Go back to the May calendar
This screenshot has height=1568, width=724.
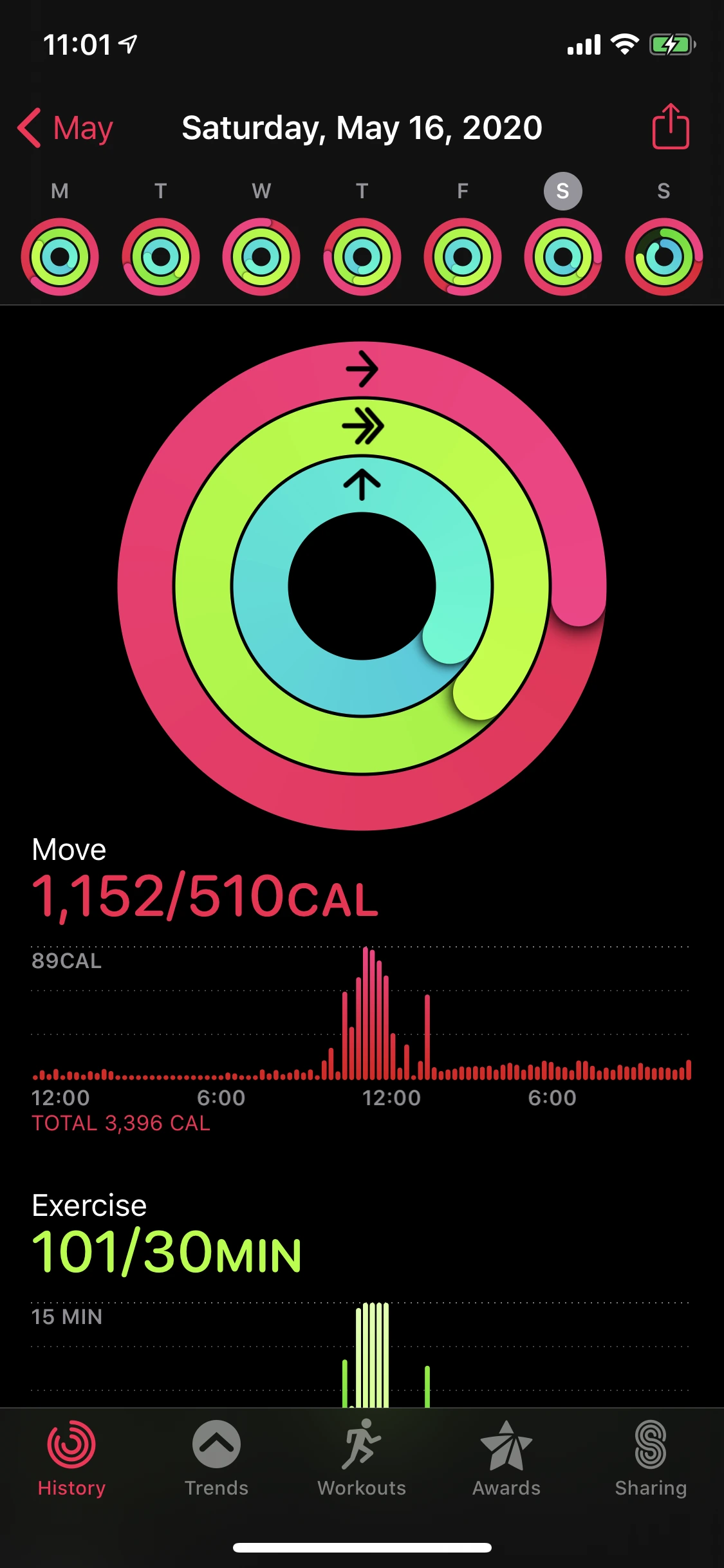pos(65,128)
